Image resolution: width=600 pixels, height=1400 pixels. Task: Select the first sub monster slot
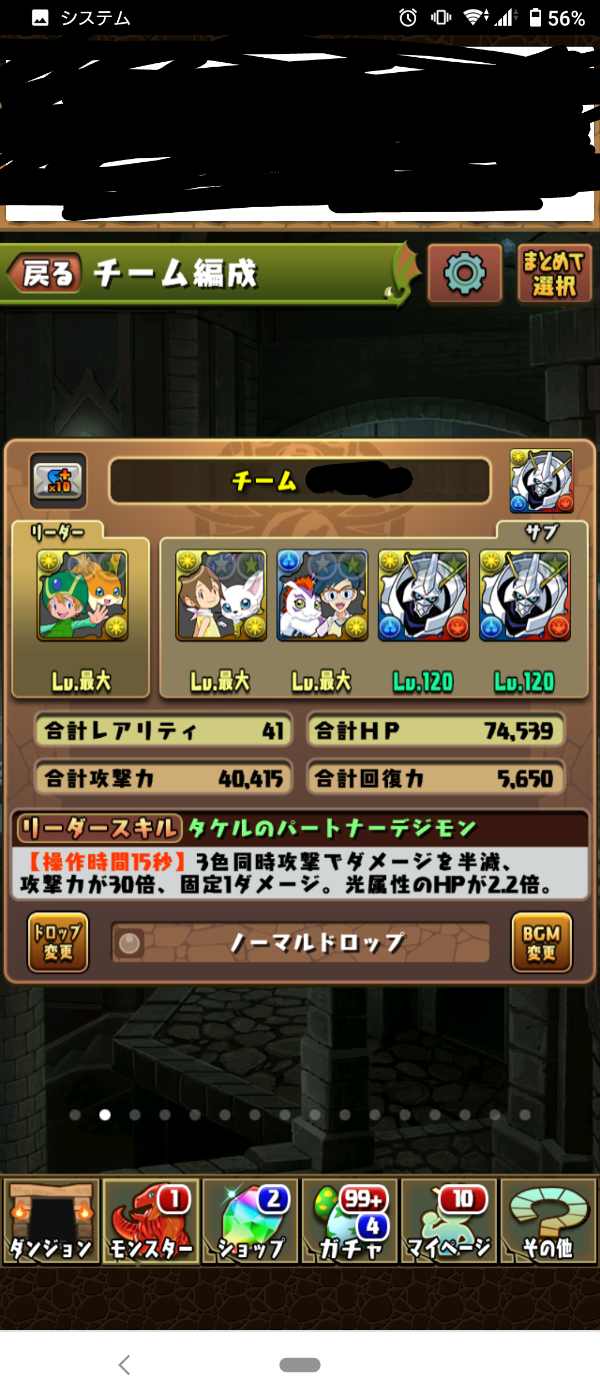tap(221, 595)
